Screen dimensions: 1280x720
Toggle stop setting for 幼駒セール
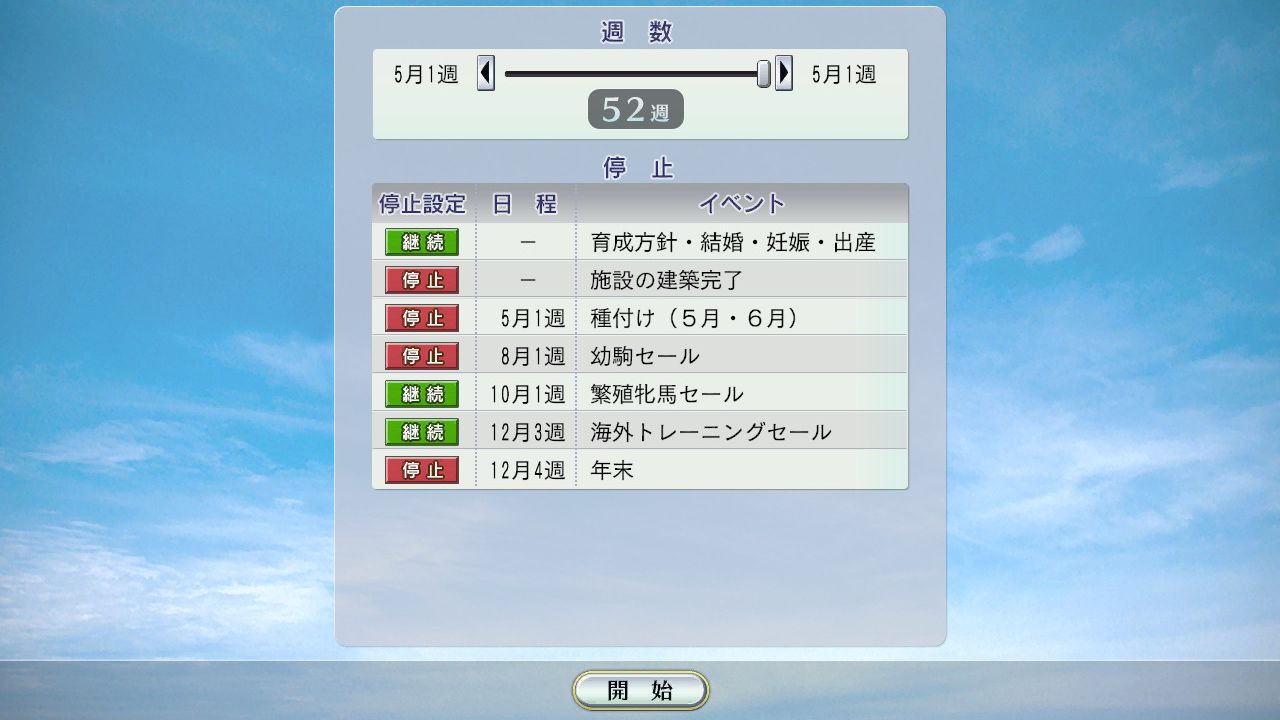click(422, 356)
